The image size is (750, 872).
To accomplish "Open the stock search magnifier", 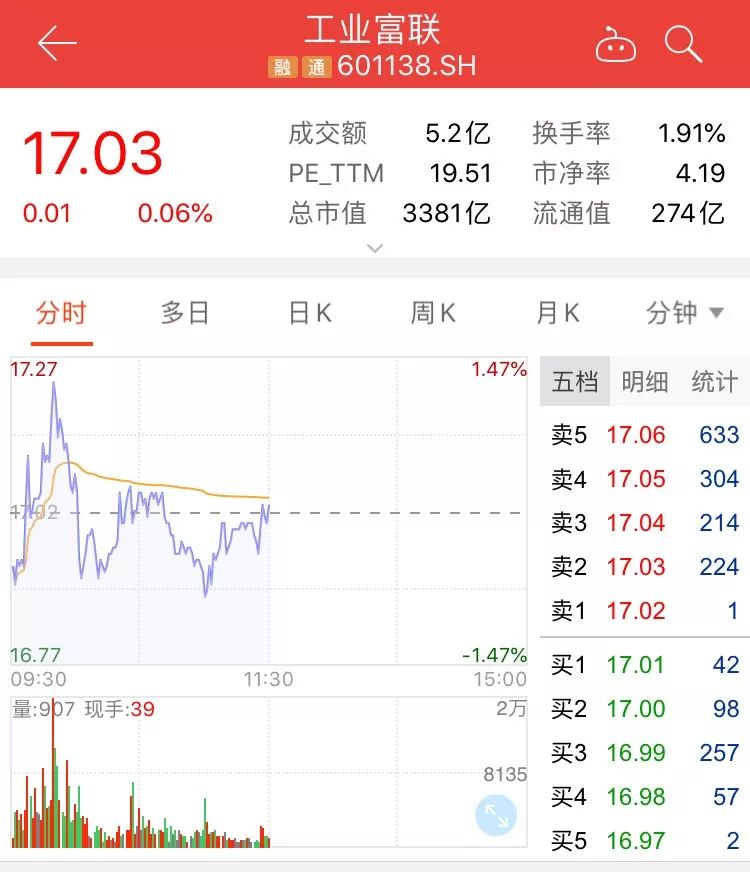I will pyautogui.click(x=683, y=43).
